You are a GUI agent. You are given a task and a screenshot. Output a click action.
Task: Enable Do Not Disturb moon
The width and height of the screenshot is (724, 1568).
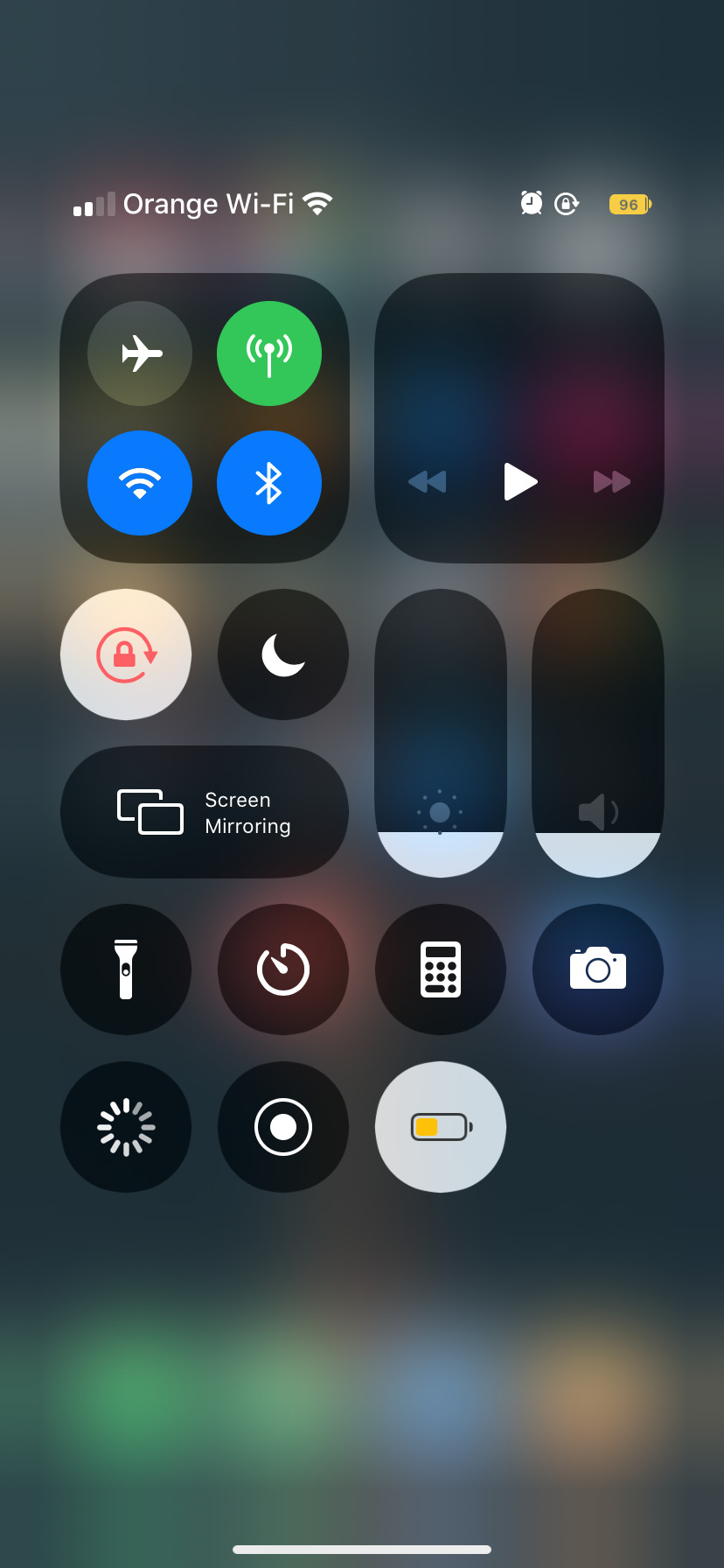tap(283, 654)
